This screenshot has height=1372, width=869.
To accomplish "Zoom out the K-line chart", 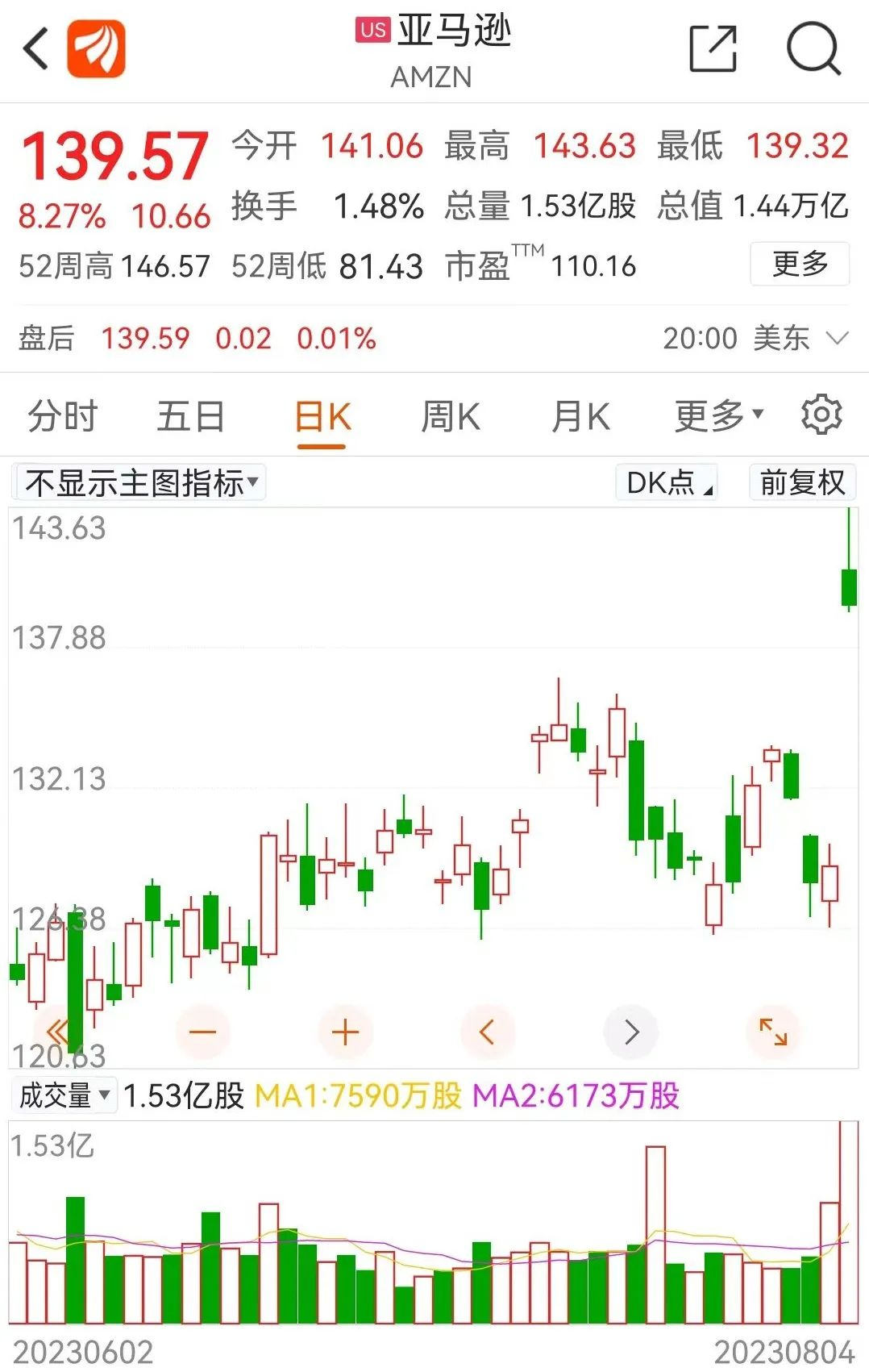I will point(203,1032).
